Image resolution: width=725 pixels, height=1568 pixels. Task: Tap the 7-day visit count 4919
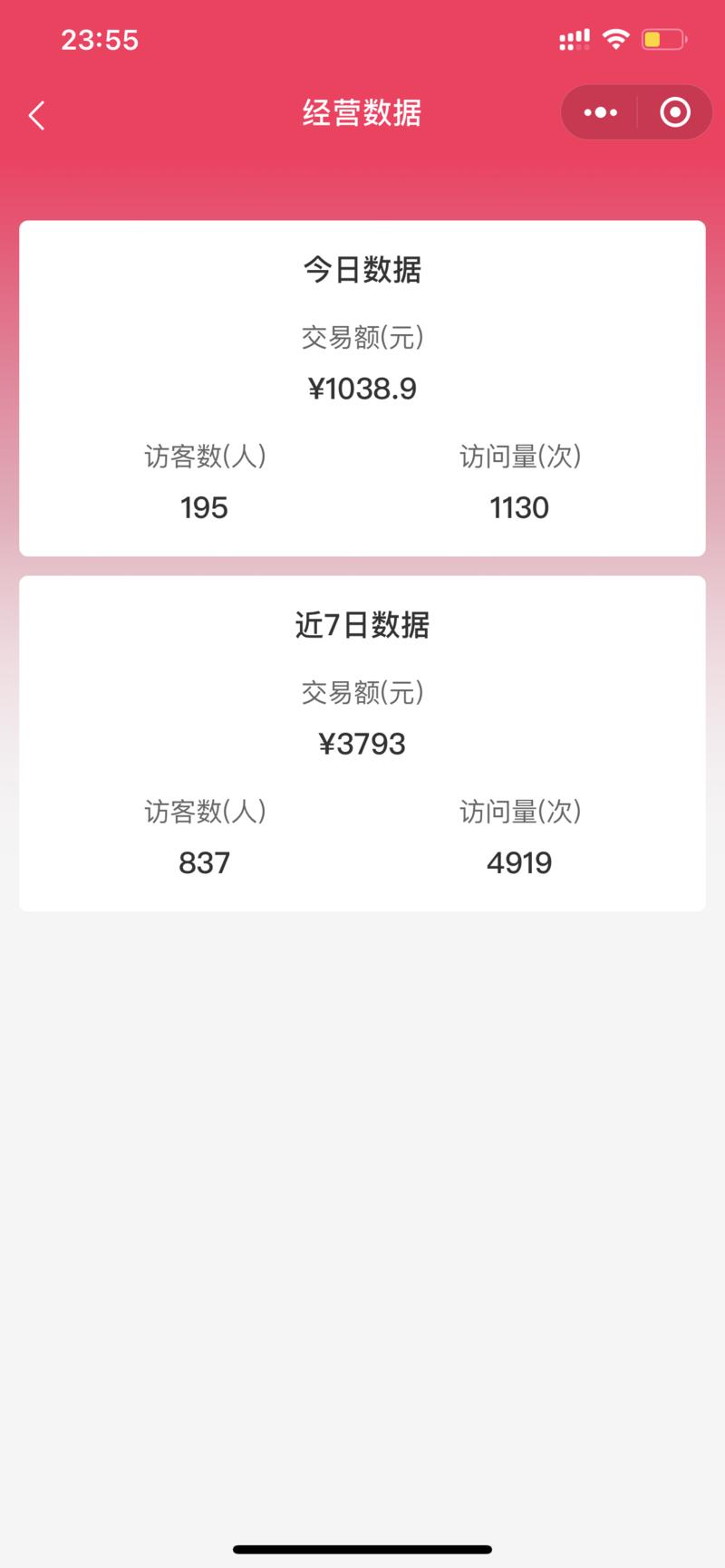[x=518, y=861]
